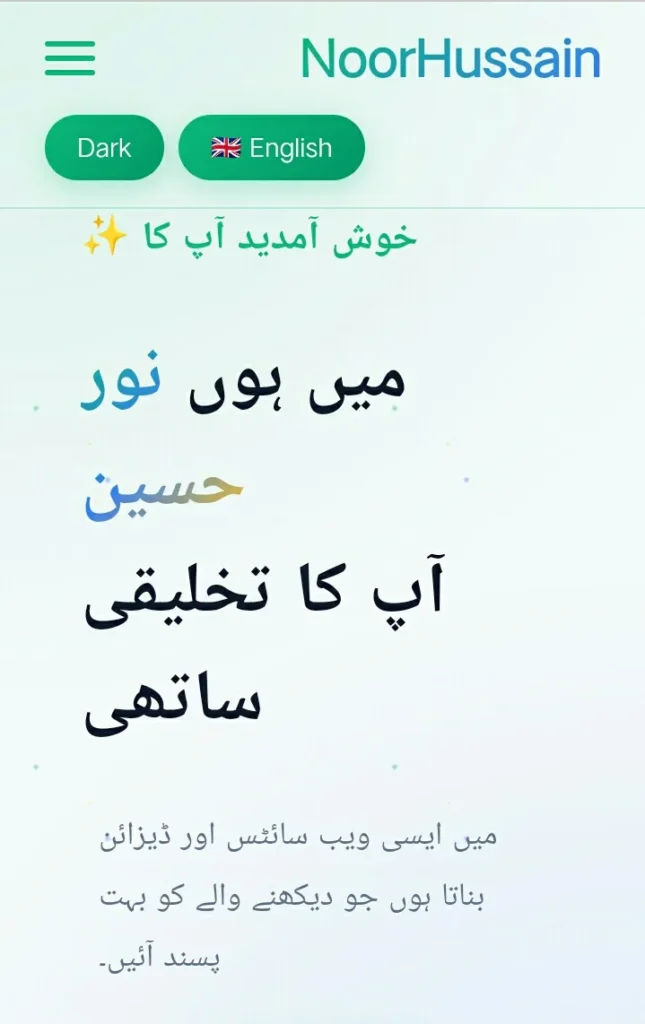Switch to Dark theme
Viewport: 645px width, 1024px height.
pos(104,148)
